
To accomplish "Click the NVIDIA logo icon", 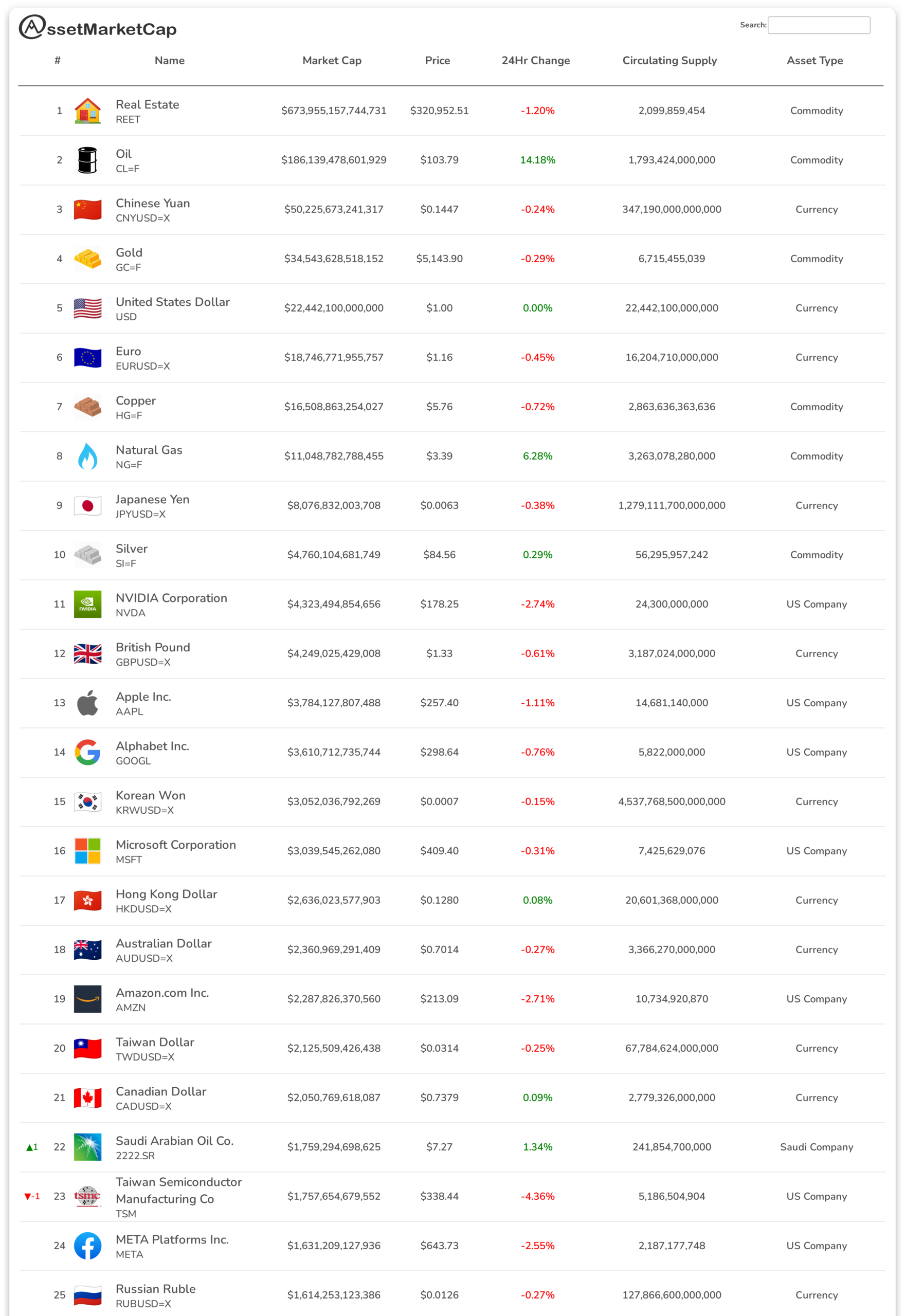I will click(x=87, y=604).
